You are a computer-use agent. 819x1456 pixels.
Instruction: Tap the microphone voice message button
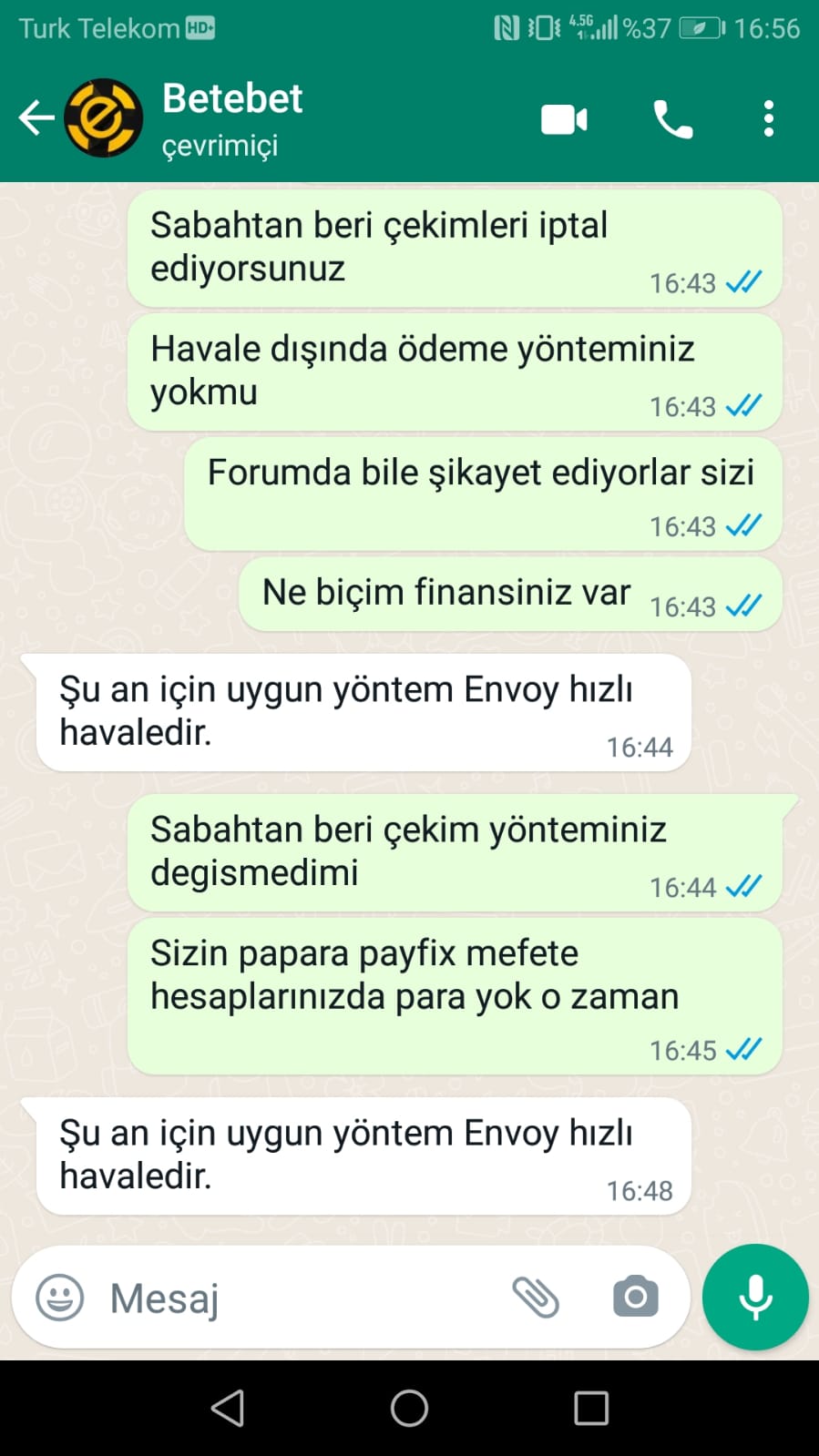click(755, 1297)
